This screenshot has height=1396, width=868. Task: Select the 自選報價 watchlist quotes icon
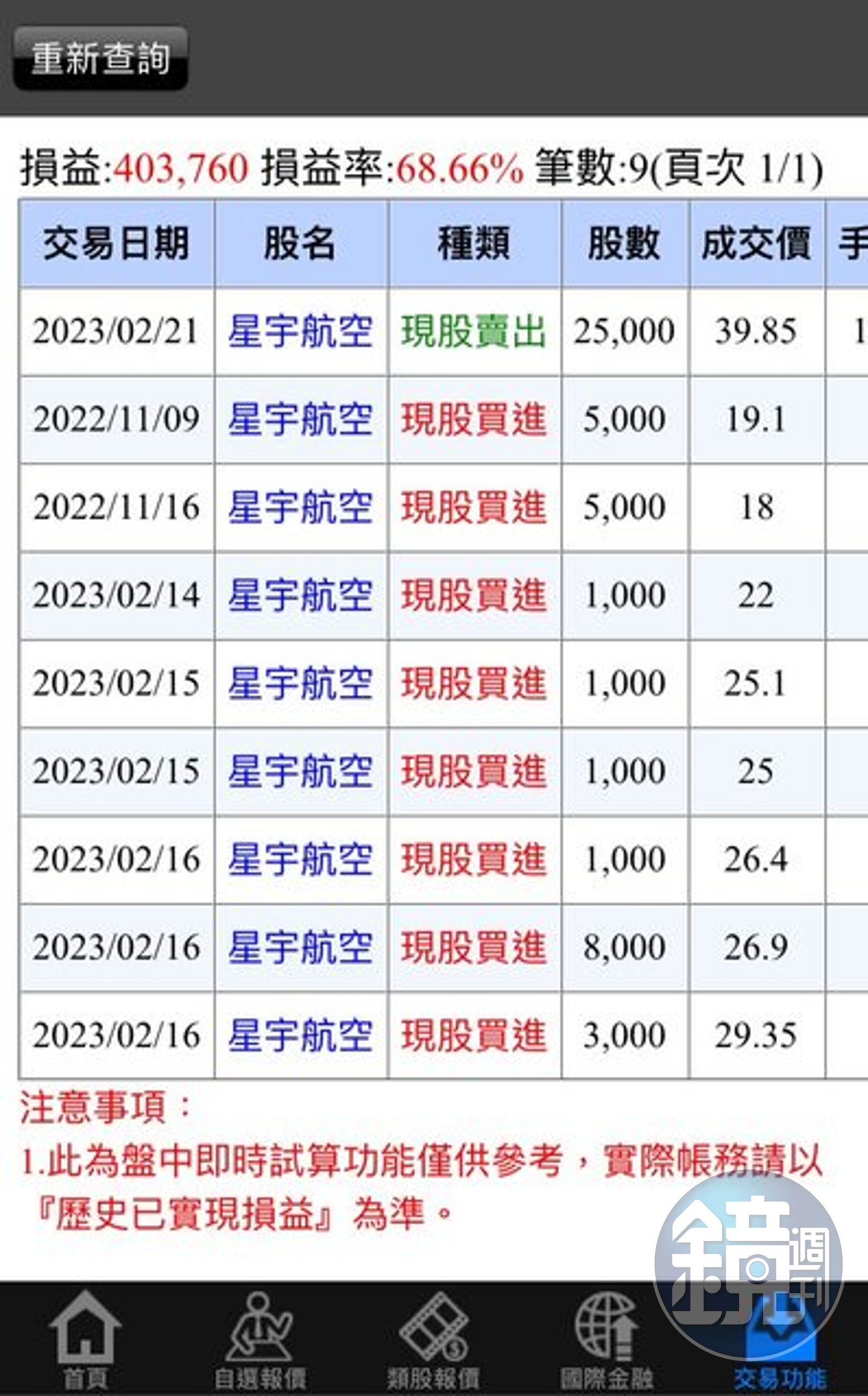261,1338
